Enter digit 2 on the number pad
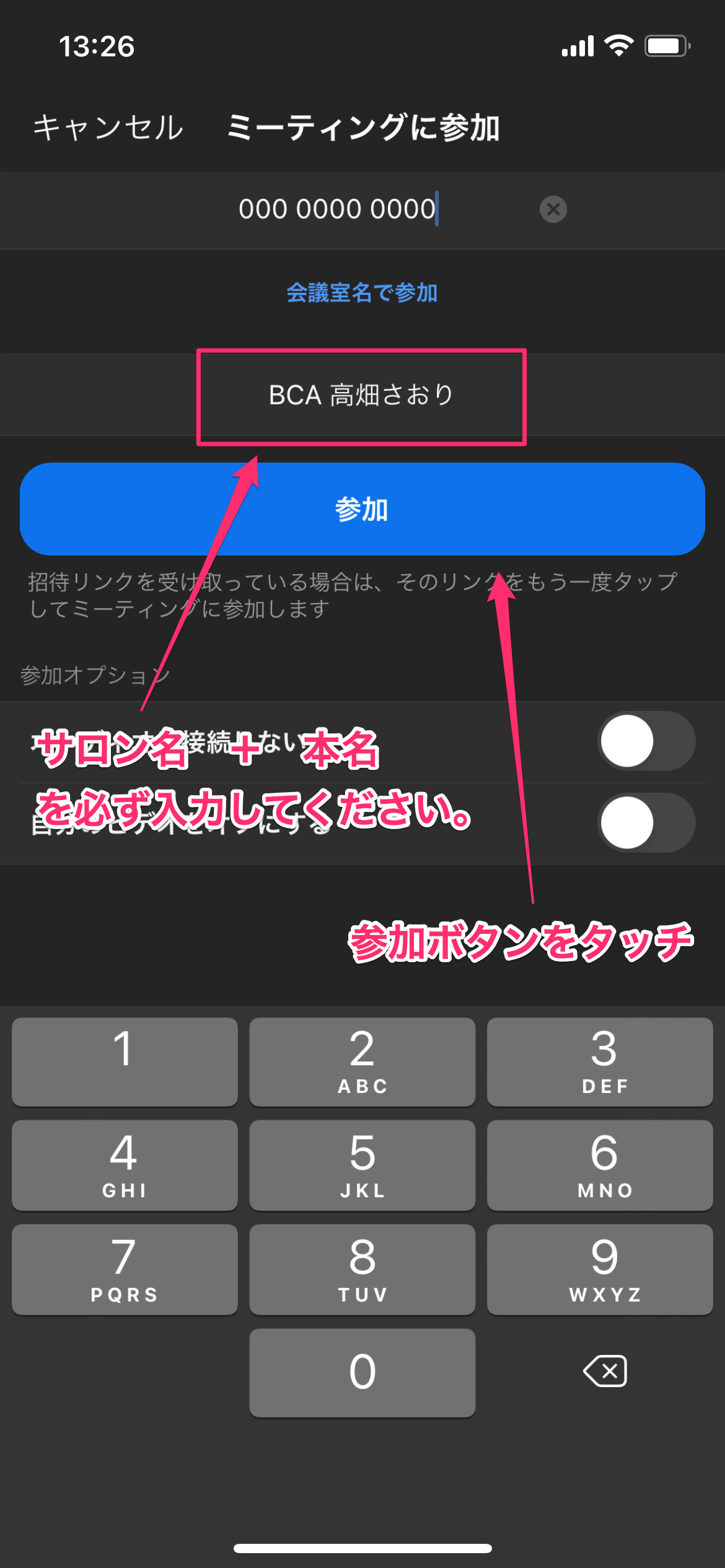Screen dimensions: 725x1568 [x=362, y=1061]
